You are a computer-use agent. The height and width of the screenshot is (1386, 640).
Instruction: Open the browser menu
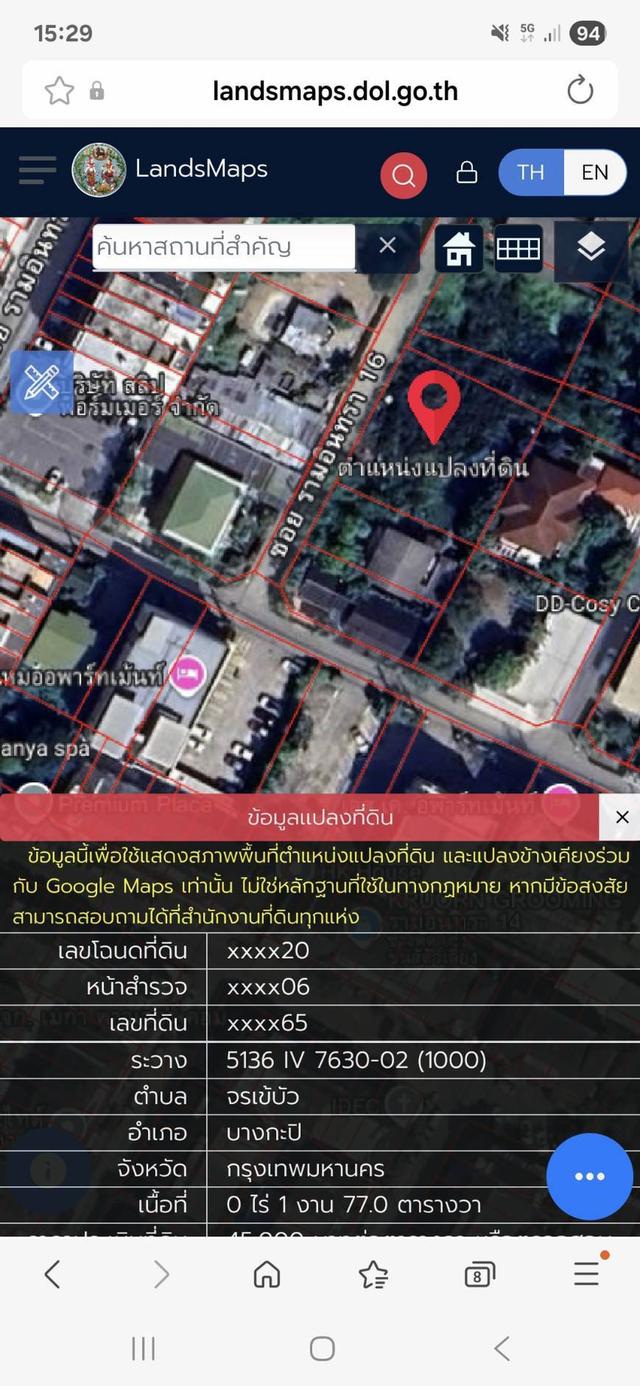tap(586, 1273)
